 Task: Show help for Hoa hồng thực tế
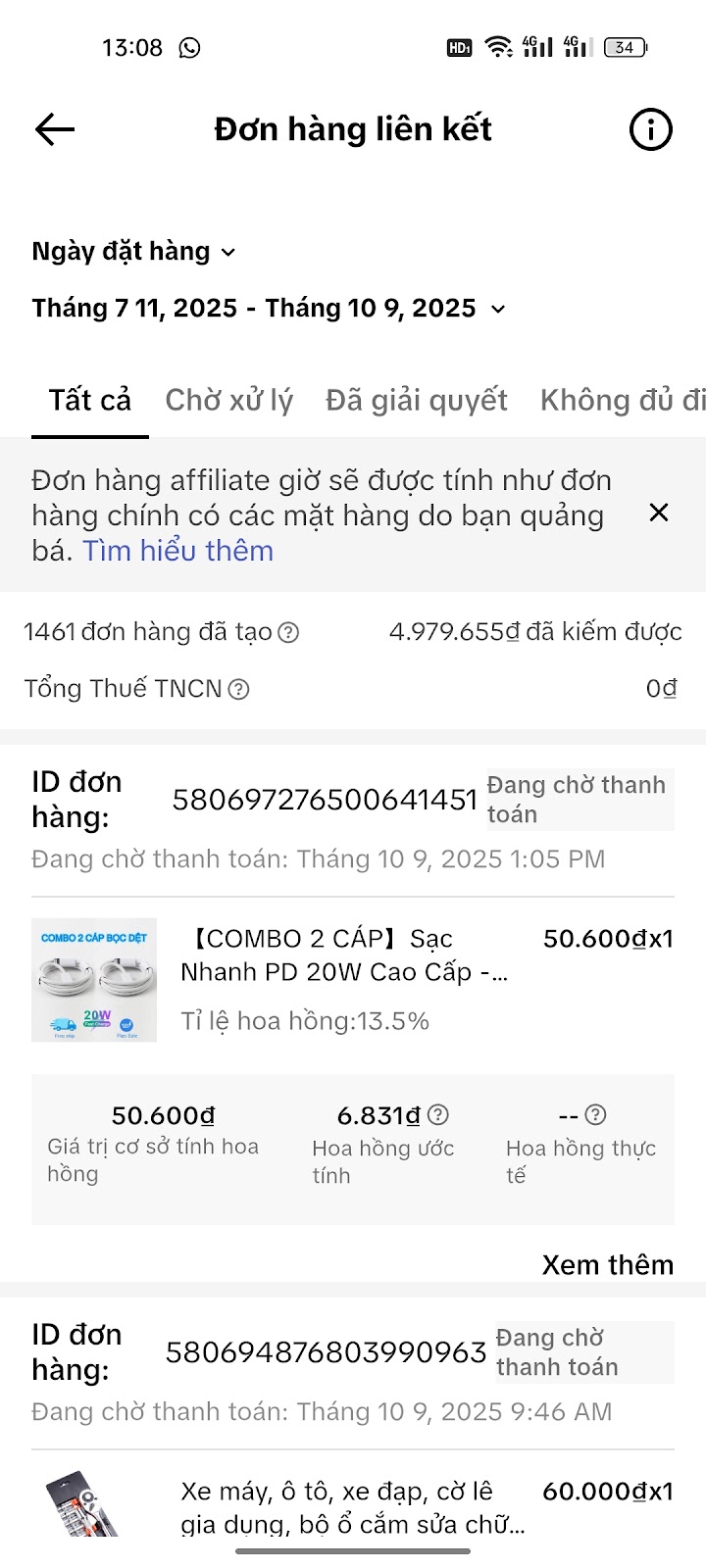(595, 1114)
